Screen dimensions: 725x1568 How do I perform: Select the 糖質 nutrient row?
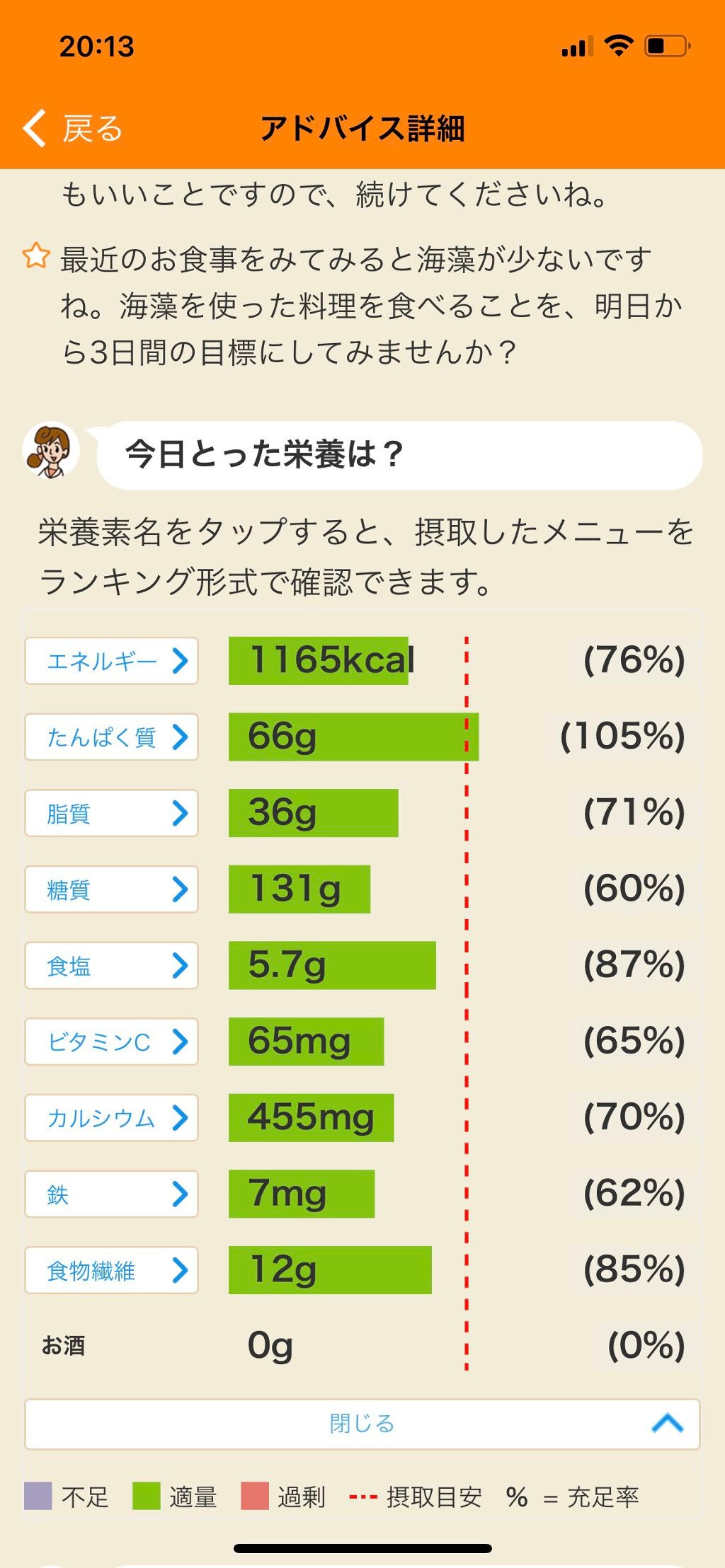pyautogui.click(x=111, y=890)
